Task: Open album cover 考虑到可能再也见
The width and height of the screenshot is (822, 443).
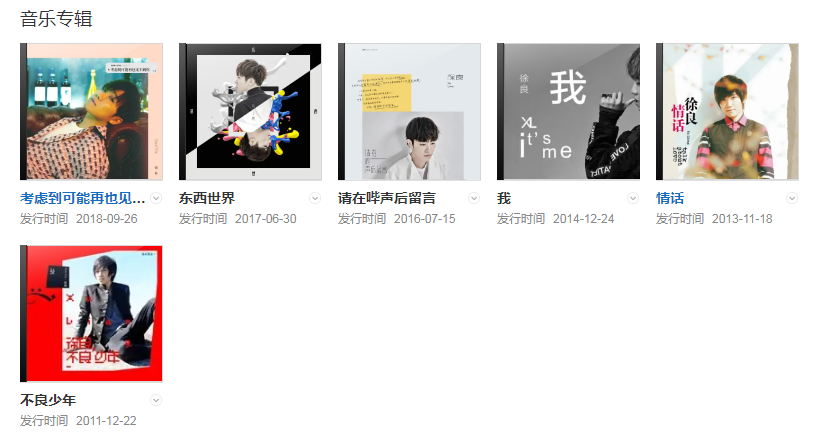Action: tap(91, 112)
